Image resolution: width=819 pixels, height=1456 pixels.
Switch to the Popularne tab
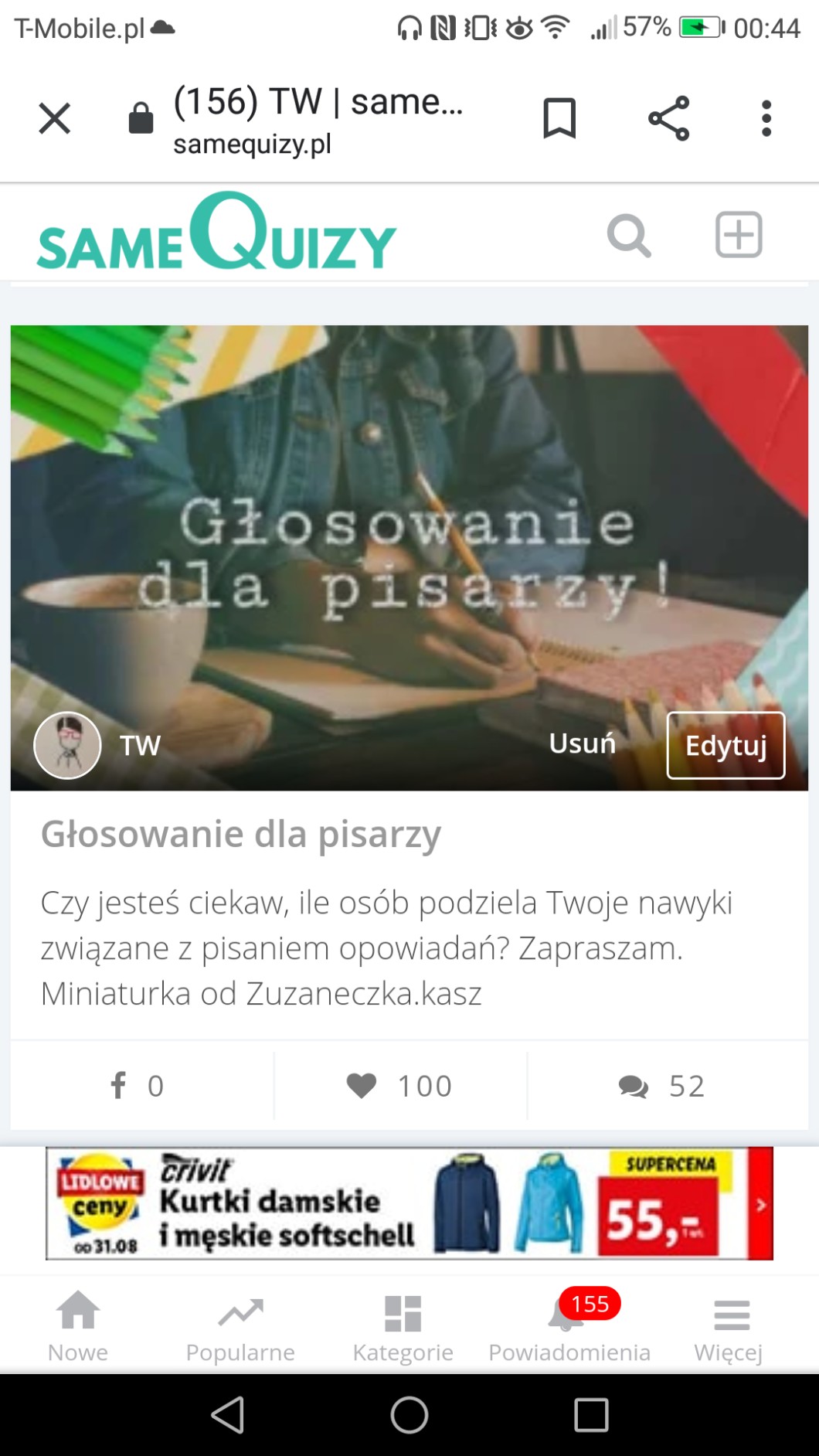(x=240, y=1327)
